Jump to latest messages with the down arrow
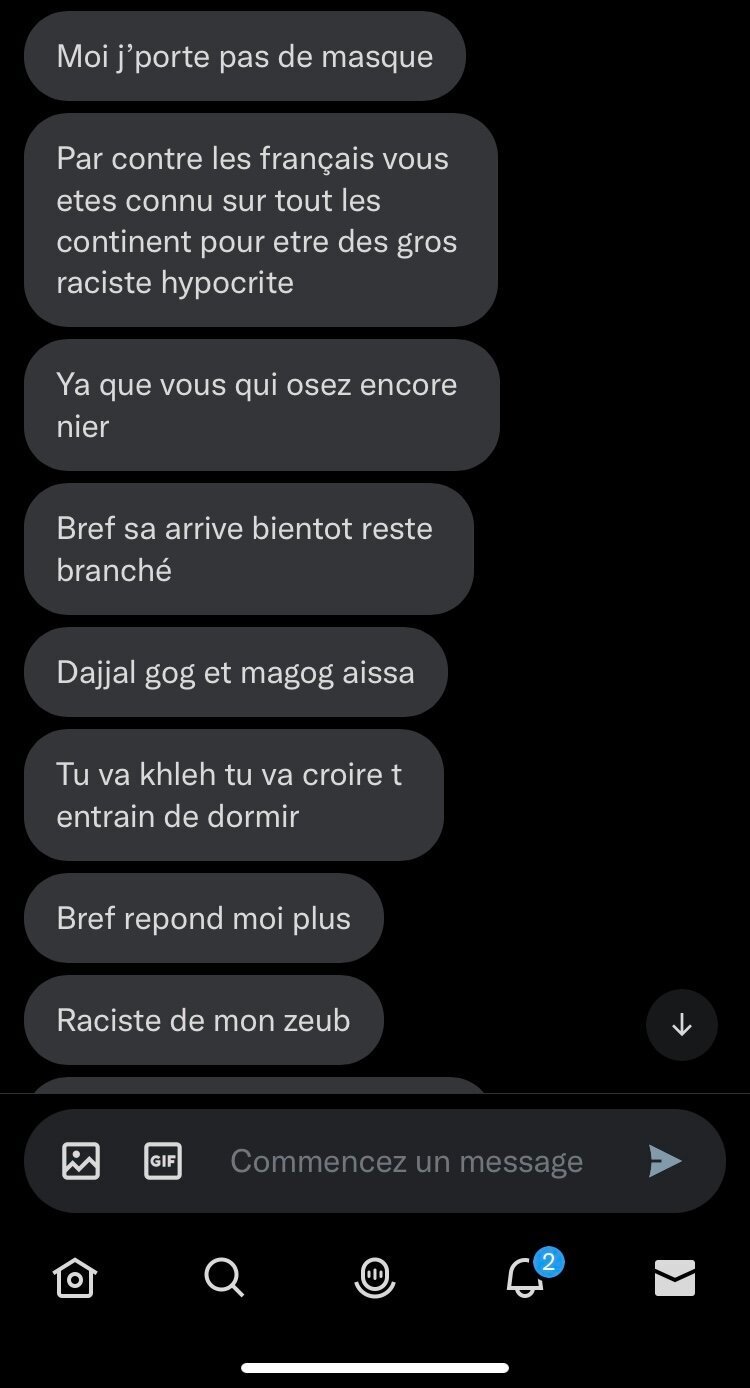750x1388 pixels. (x=682, y=1025)
